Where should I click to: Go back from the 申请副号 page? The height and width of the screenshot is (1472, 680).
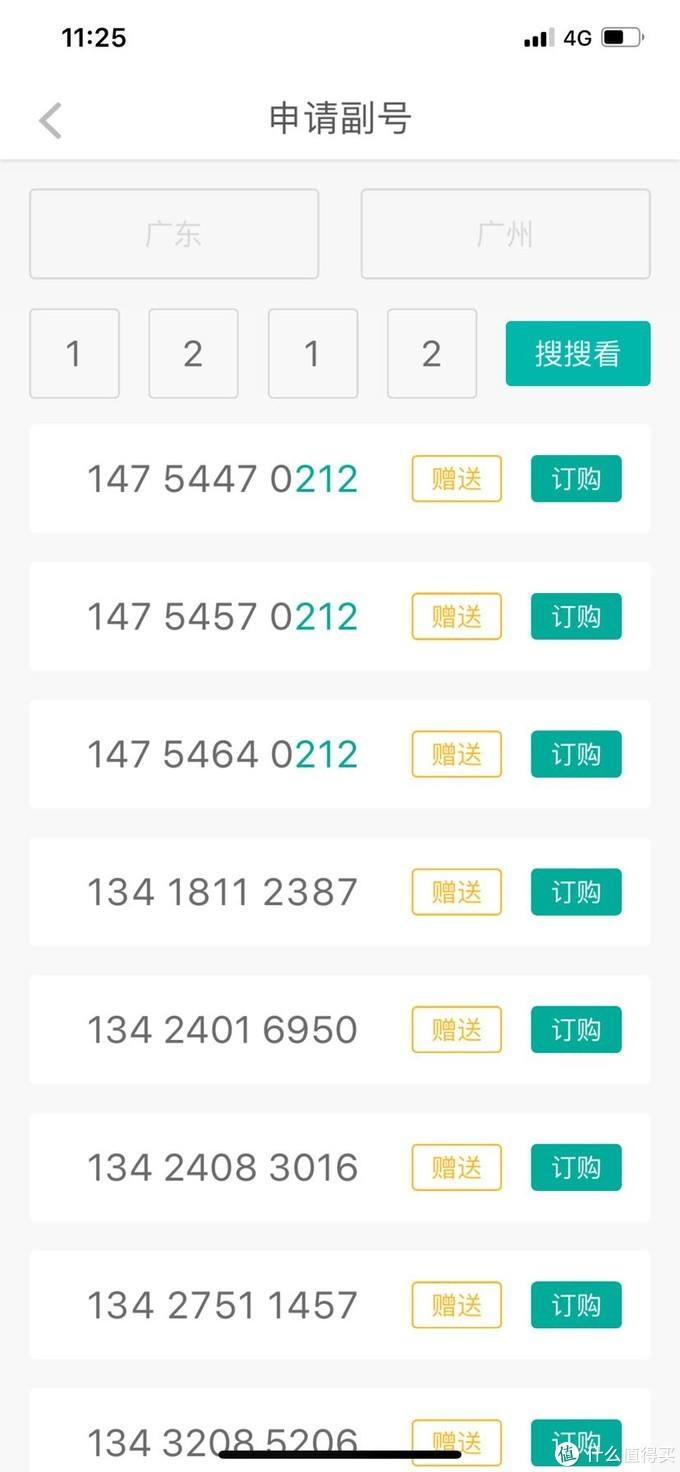pyautogui.click(x=50, y=121)
